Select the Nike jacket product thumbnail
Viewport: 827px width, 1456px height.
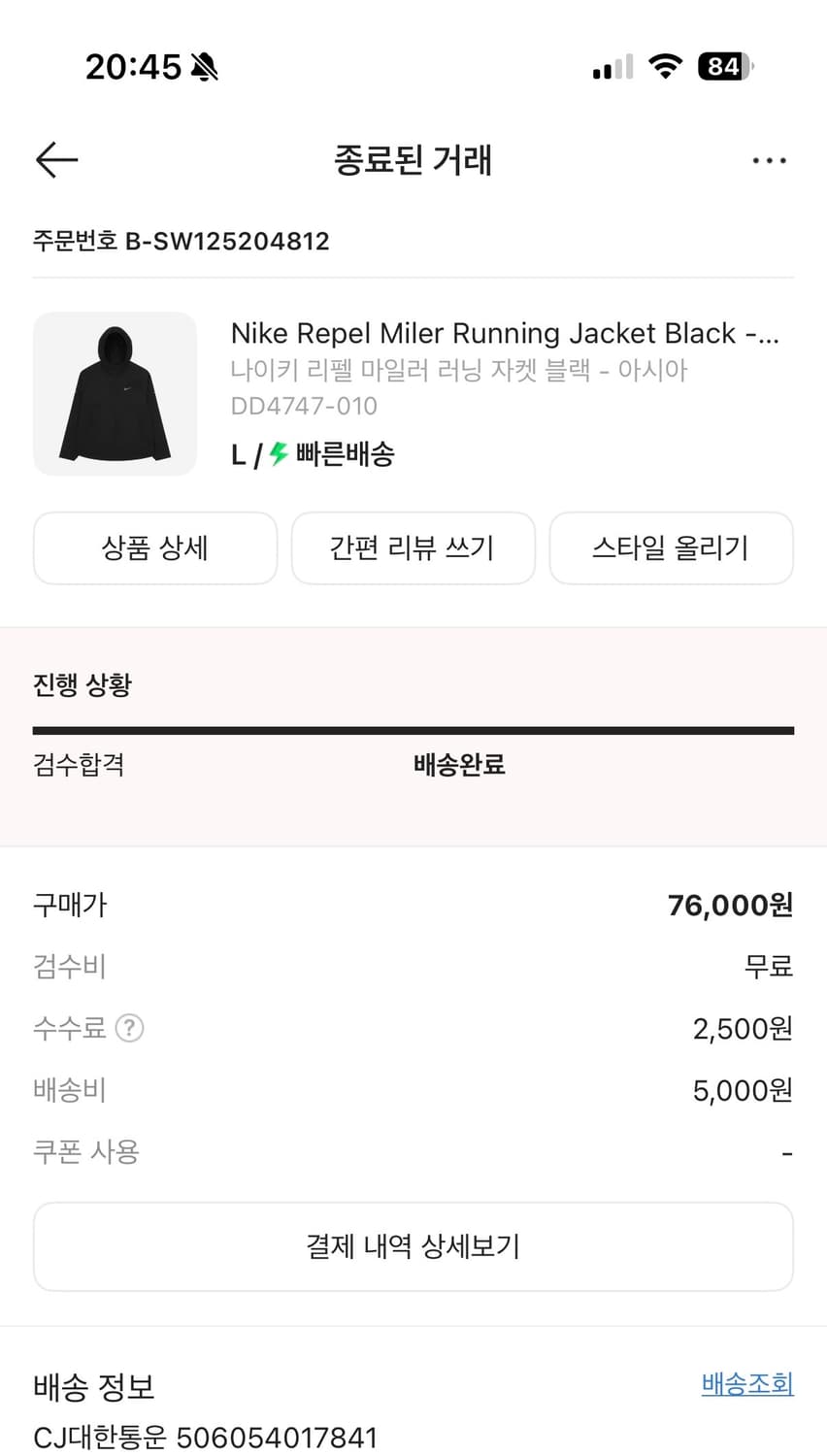click(114, 394)
